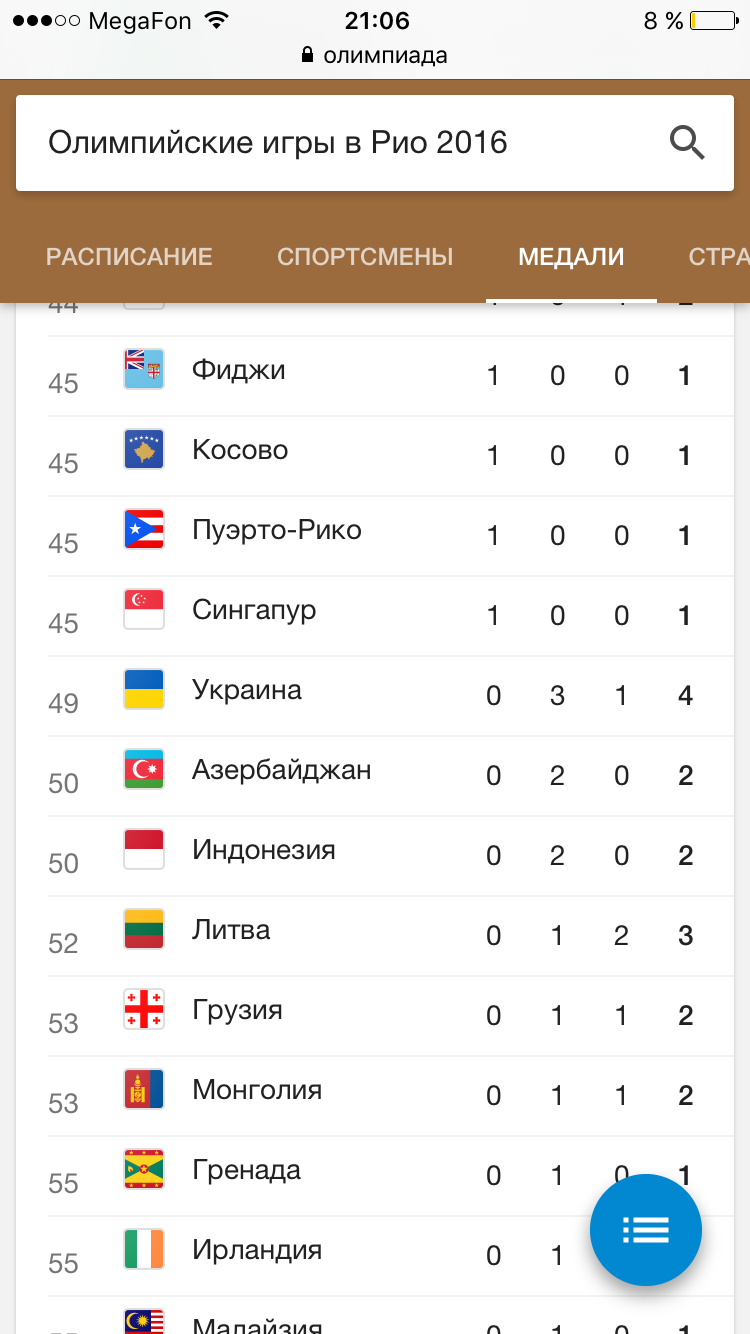Screen dimensions: 750x1334
Task: Tap the blue floating list button
Action: (x=645, y=1230)
